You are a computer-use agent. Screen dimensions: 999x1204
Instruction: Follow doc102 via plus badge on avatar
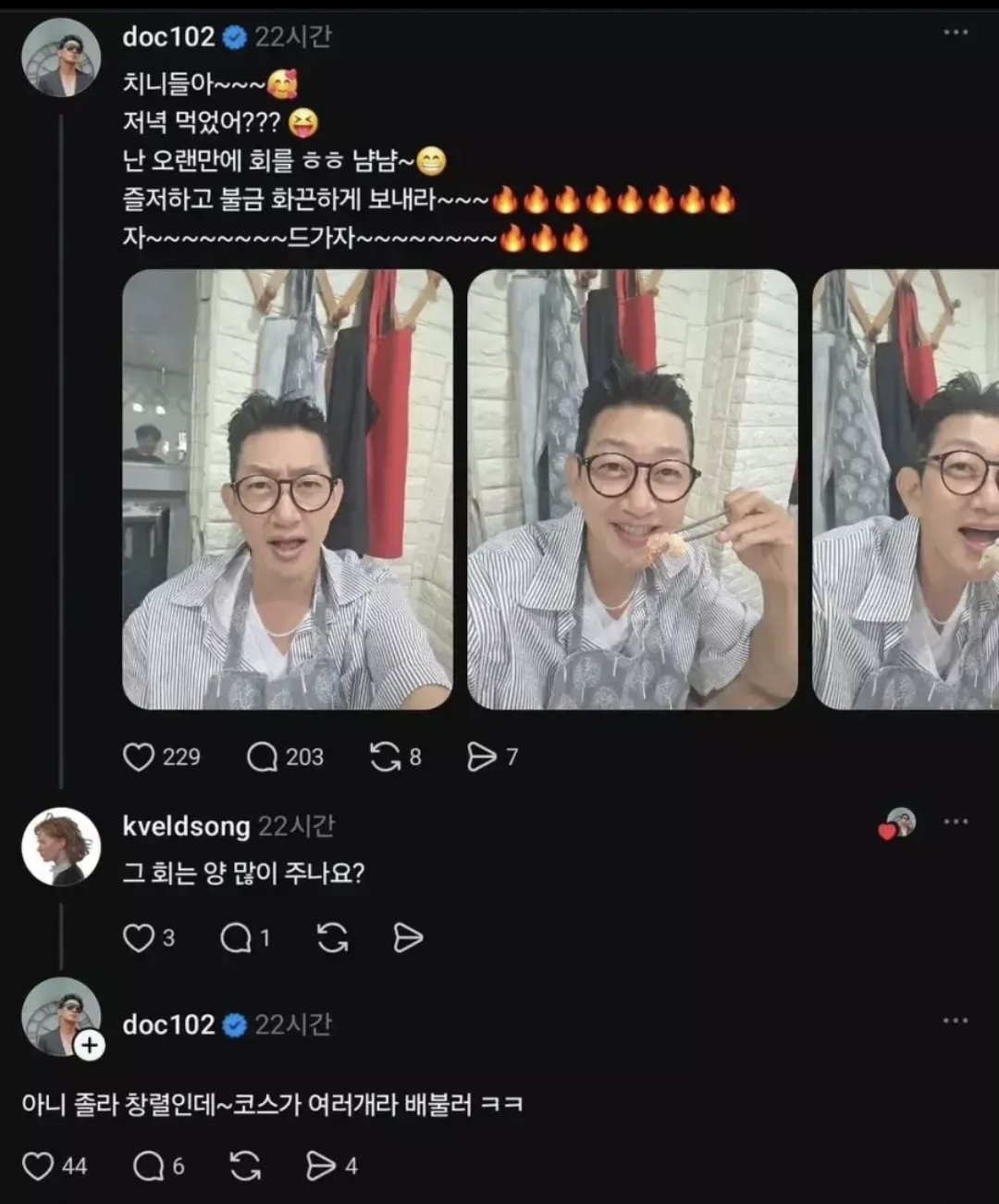pyautogui.click(x=89, y=1046)
